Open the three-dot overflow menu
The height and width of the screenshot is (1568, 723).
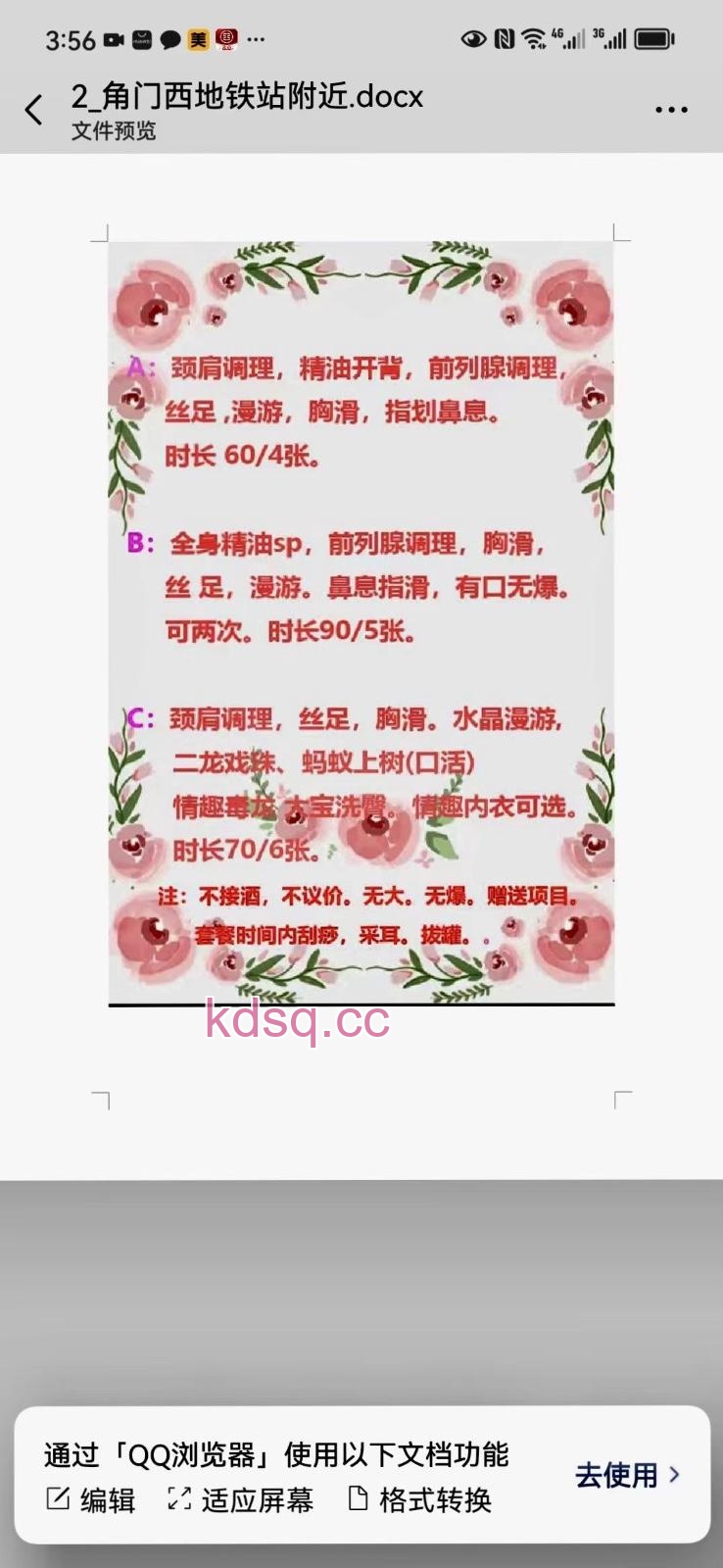pos(671,110)
